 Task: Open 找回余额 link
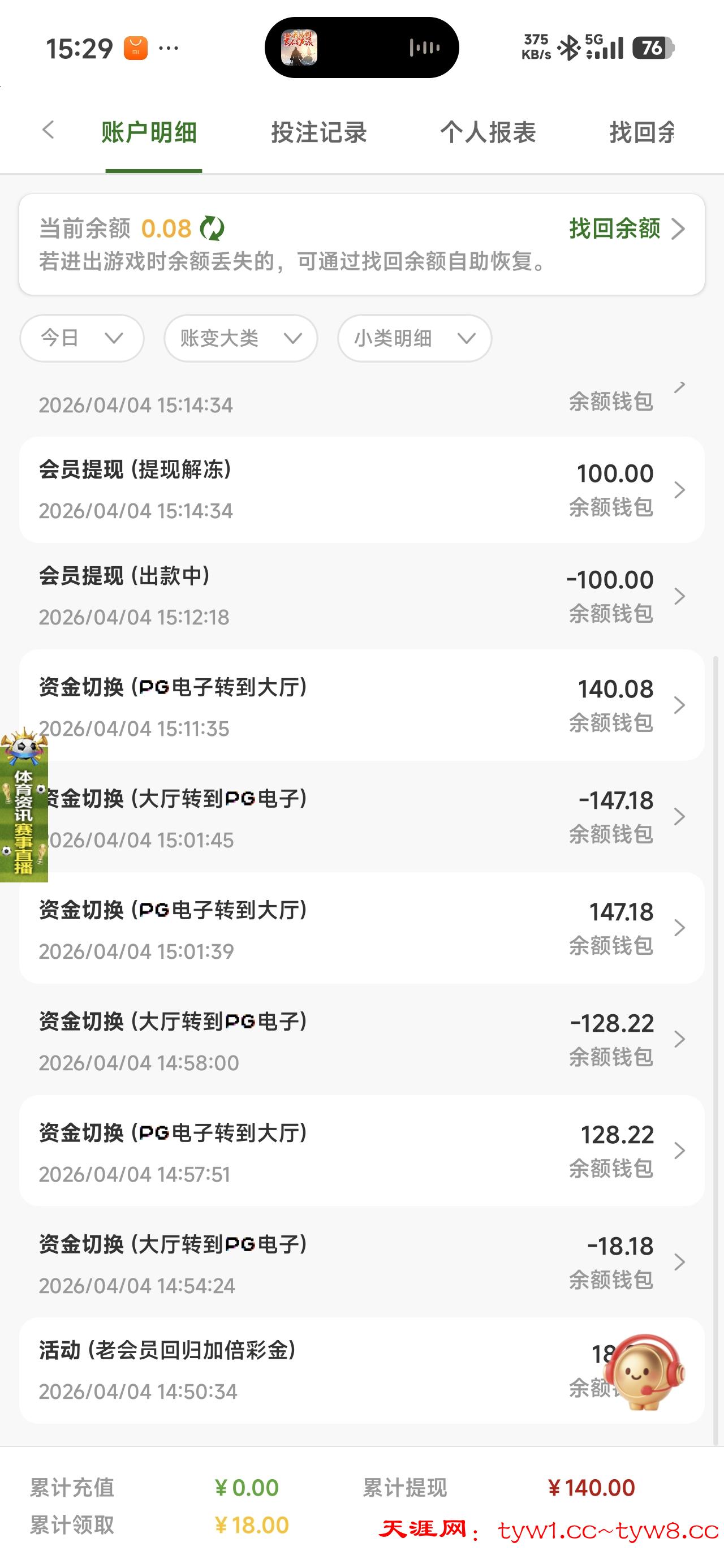tap(626, 229)
